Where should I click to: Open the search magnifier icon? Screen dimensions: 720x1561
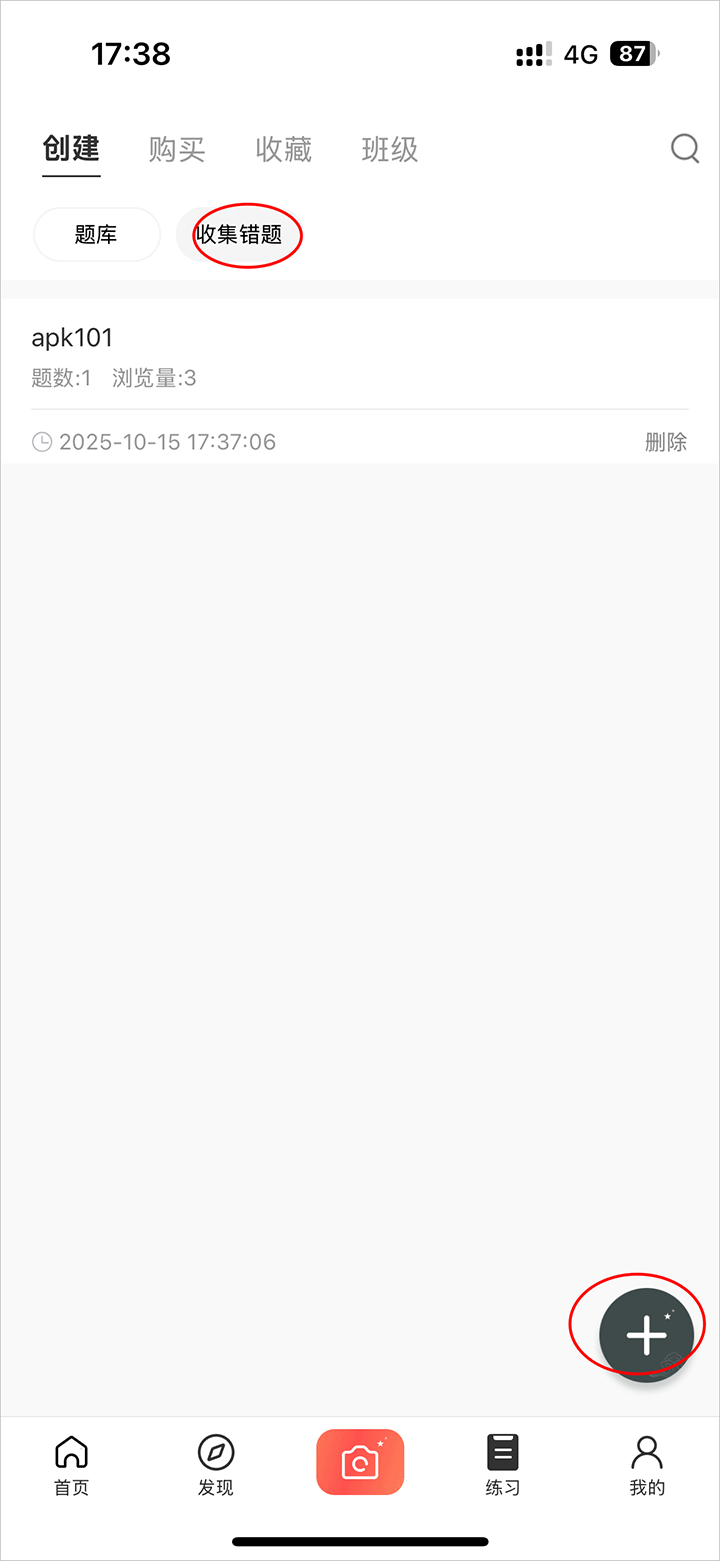tap(684, 149)
